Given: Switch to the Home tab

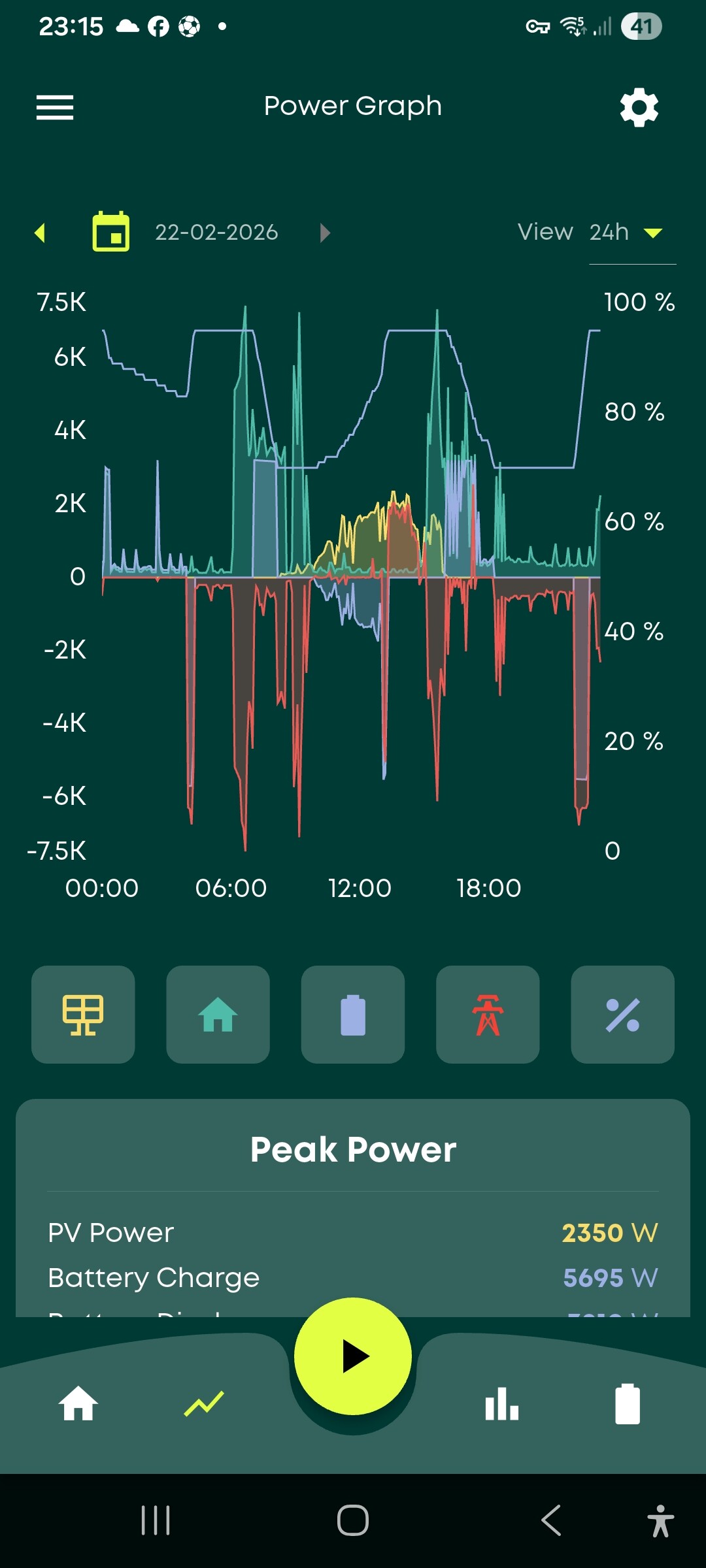Looking at the screenshot, I should (x=78, y=1403).
